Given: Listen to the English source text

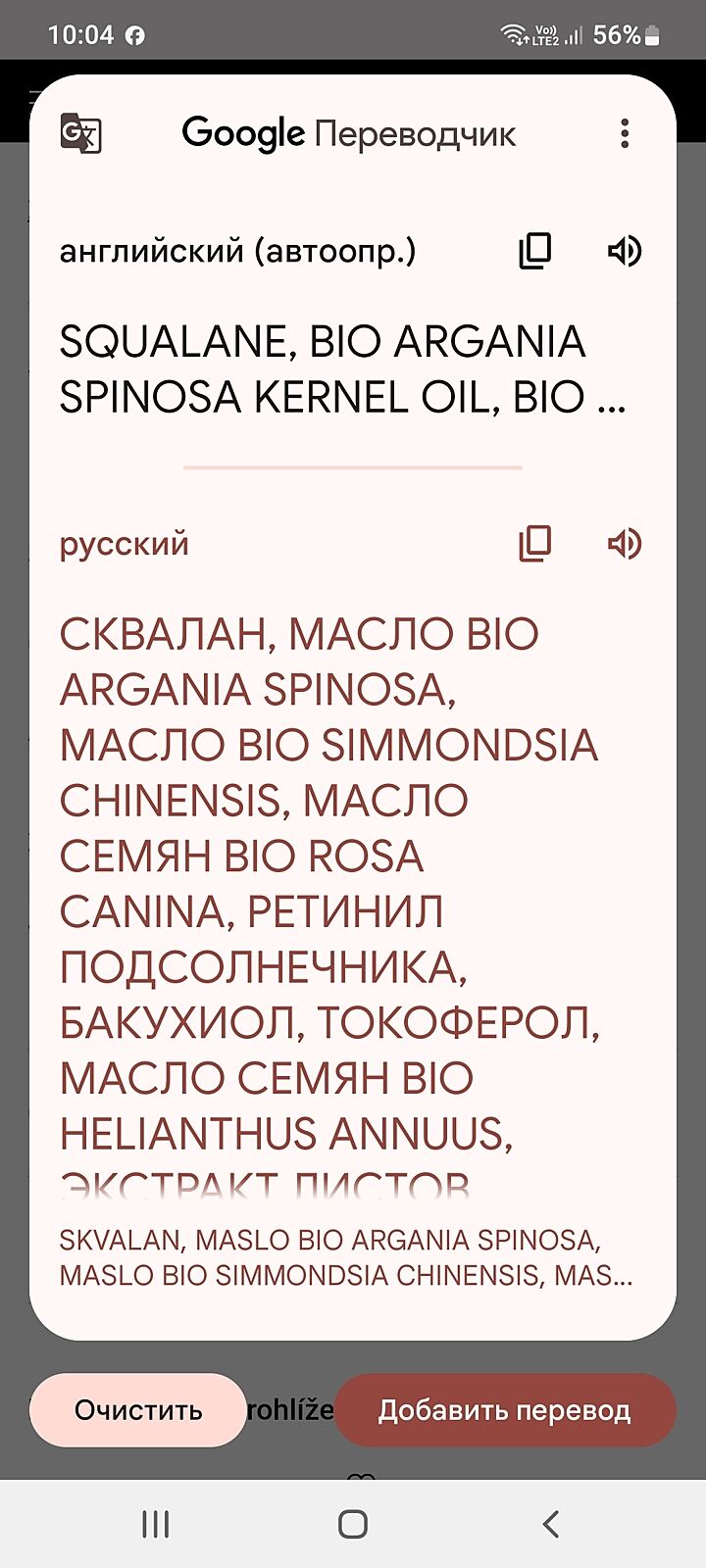Looking at the screenshot, I should (x=625, y=251).
